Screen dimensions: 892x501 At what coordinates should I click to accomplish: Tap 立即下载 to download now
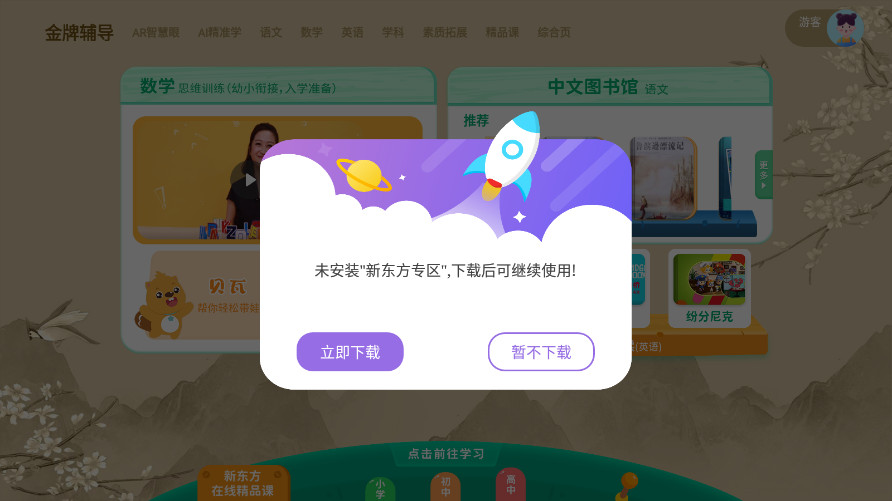click(x=350, y=352)
